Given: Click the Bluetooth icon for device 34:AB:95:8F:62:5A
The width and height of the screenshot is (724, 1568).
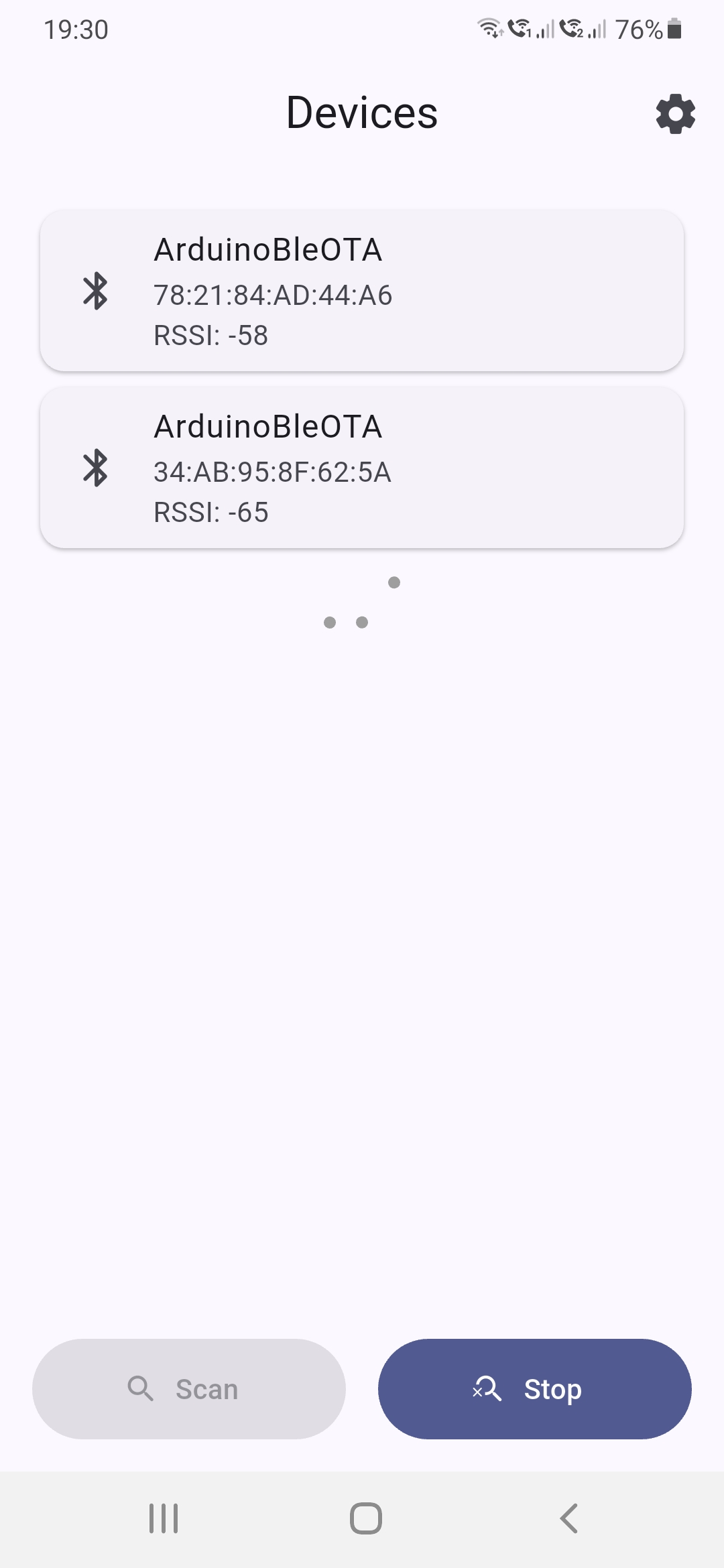Looking at the screenshot, I should (96, 468).
